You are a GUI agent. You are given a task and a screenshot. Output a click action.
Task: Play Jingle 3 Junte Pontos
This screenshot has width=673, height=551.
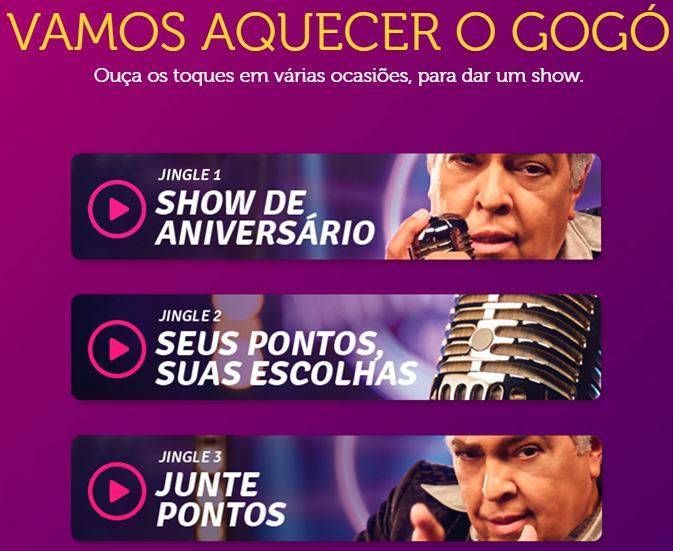[116, 489]
